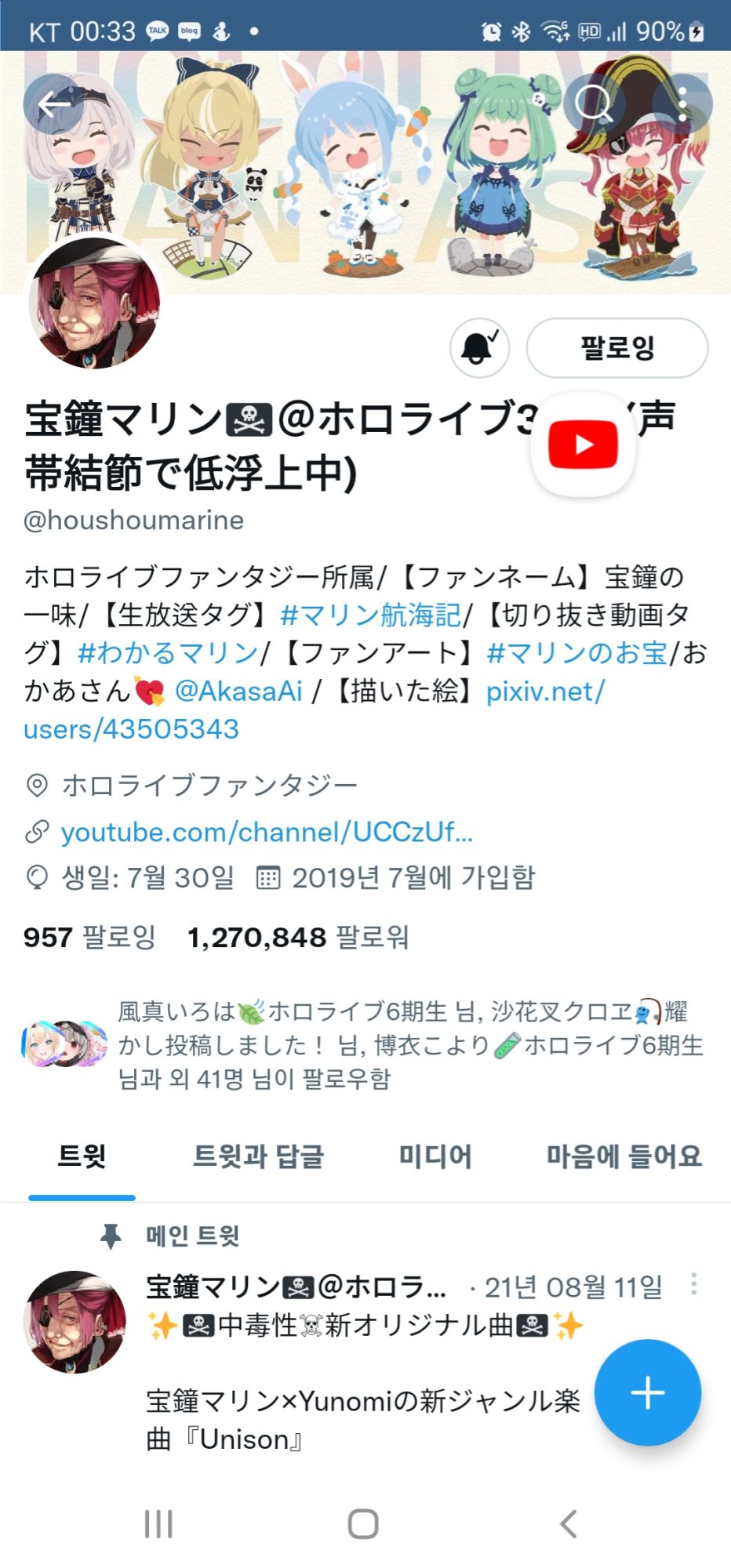The image size is (731, 1568).
Task: Open the profile overflow menu
Action: pos(684,103)
